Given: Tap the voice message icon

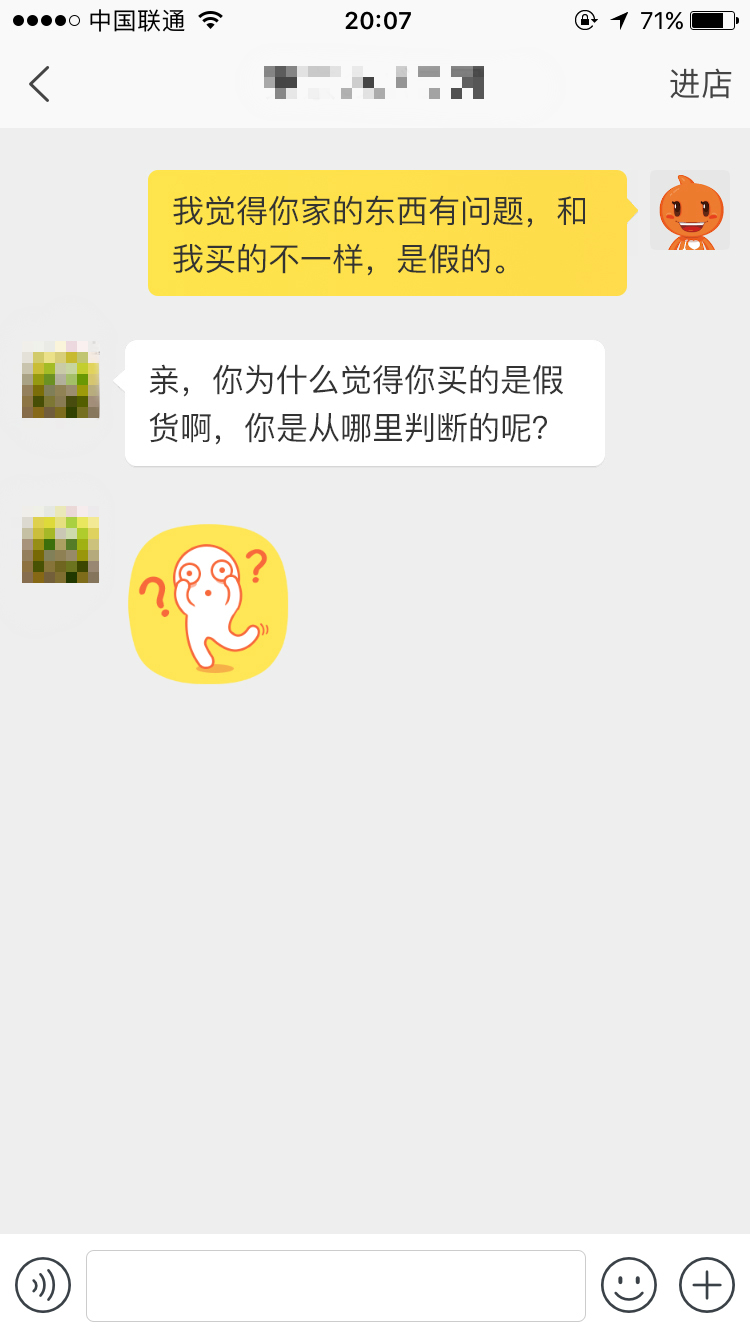Looking at the screenshot, I should 42,1285.
